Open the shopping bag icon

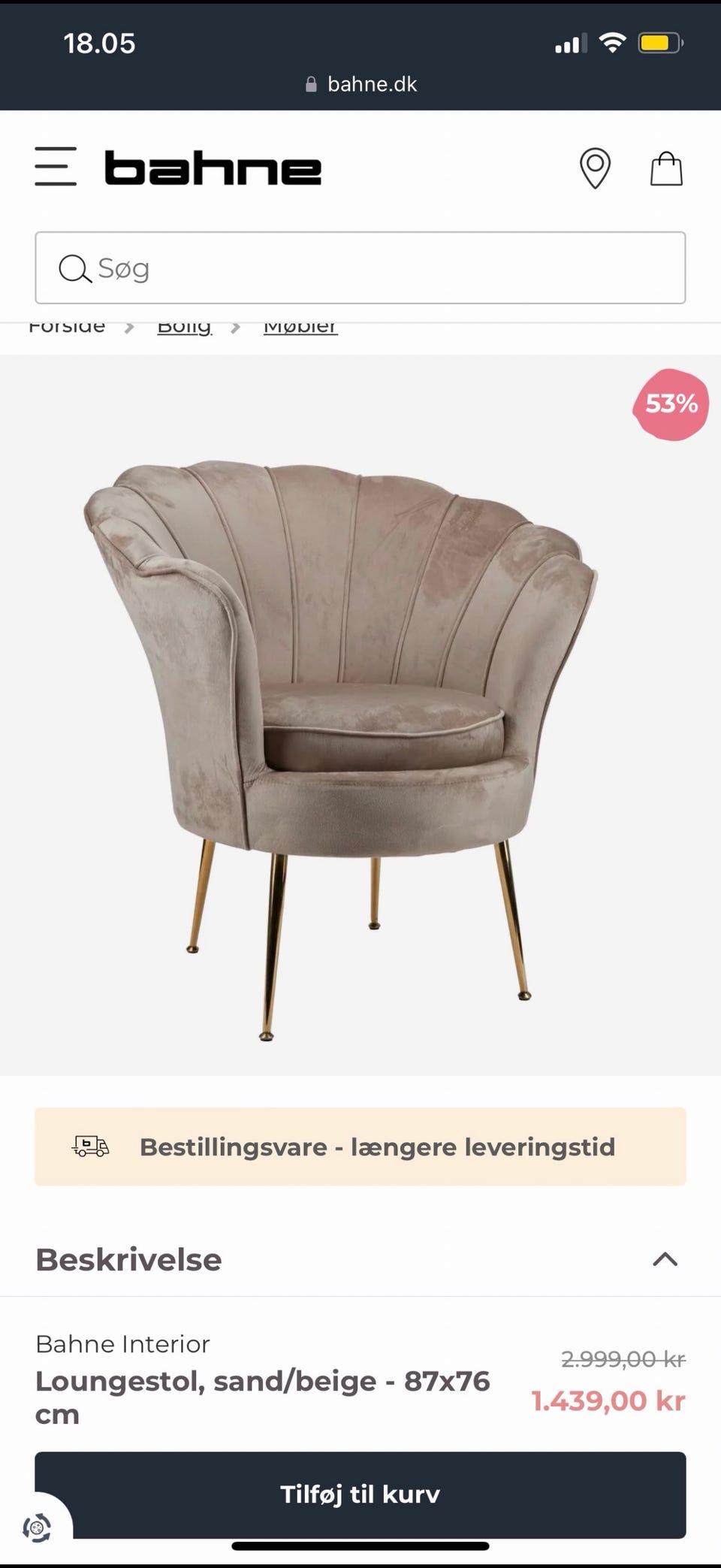[667, 168]
